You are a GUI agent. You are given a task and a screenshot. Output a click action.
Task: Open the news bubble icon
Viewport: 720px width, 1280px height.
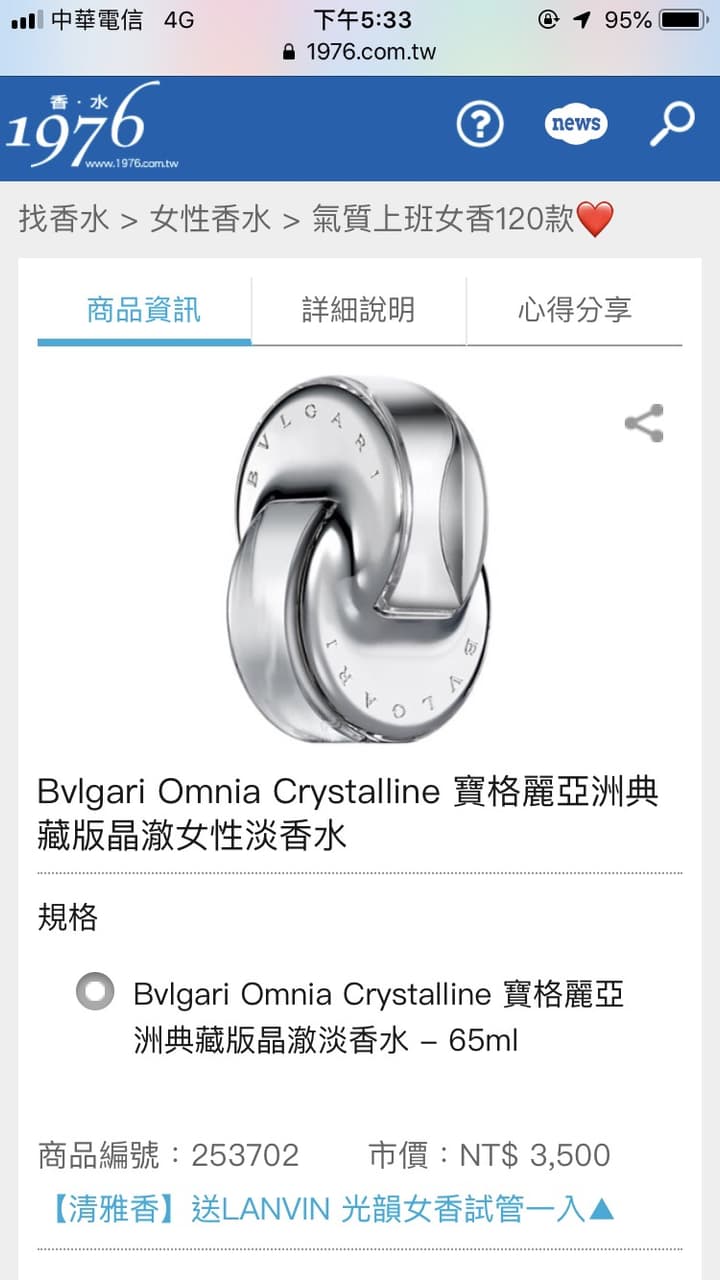click(575, 124)
